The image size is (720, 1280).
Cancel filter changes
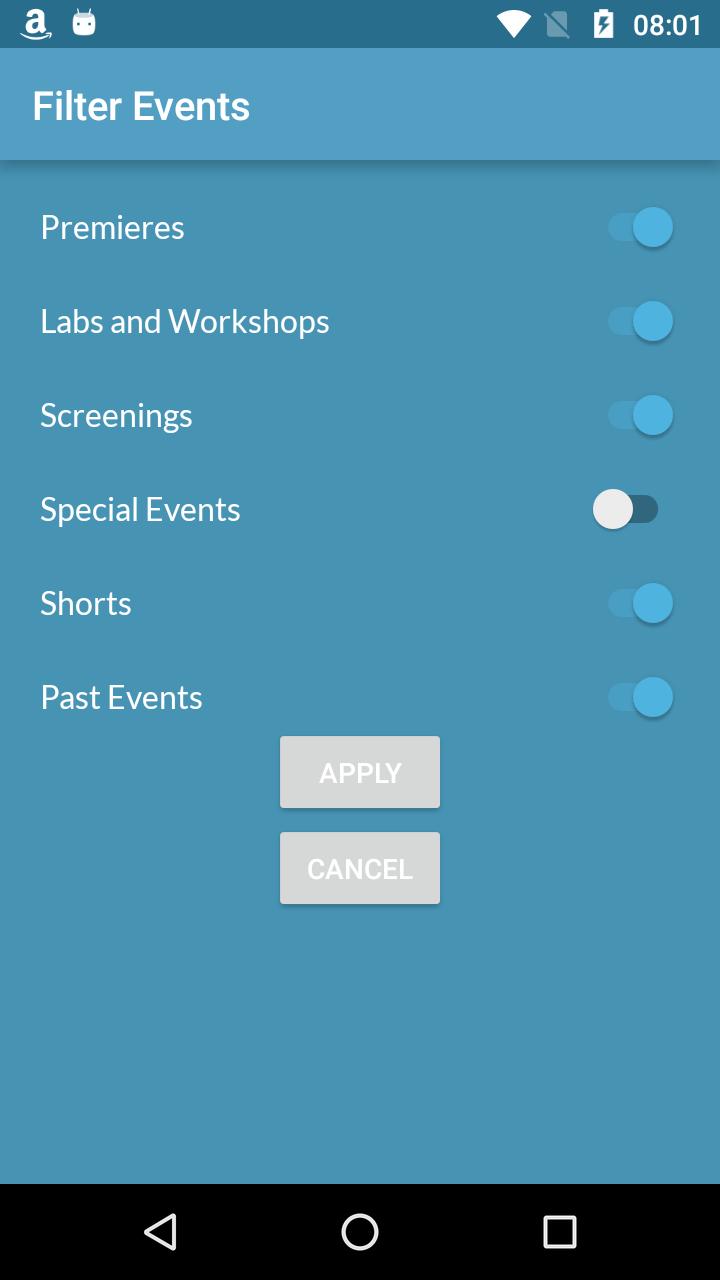(x=360, y=868)
